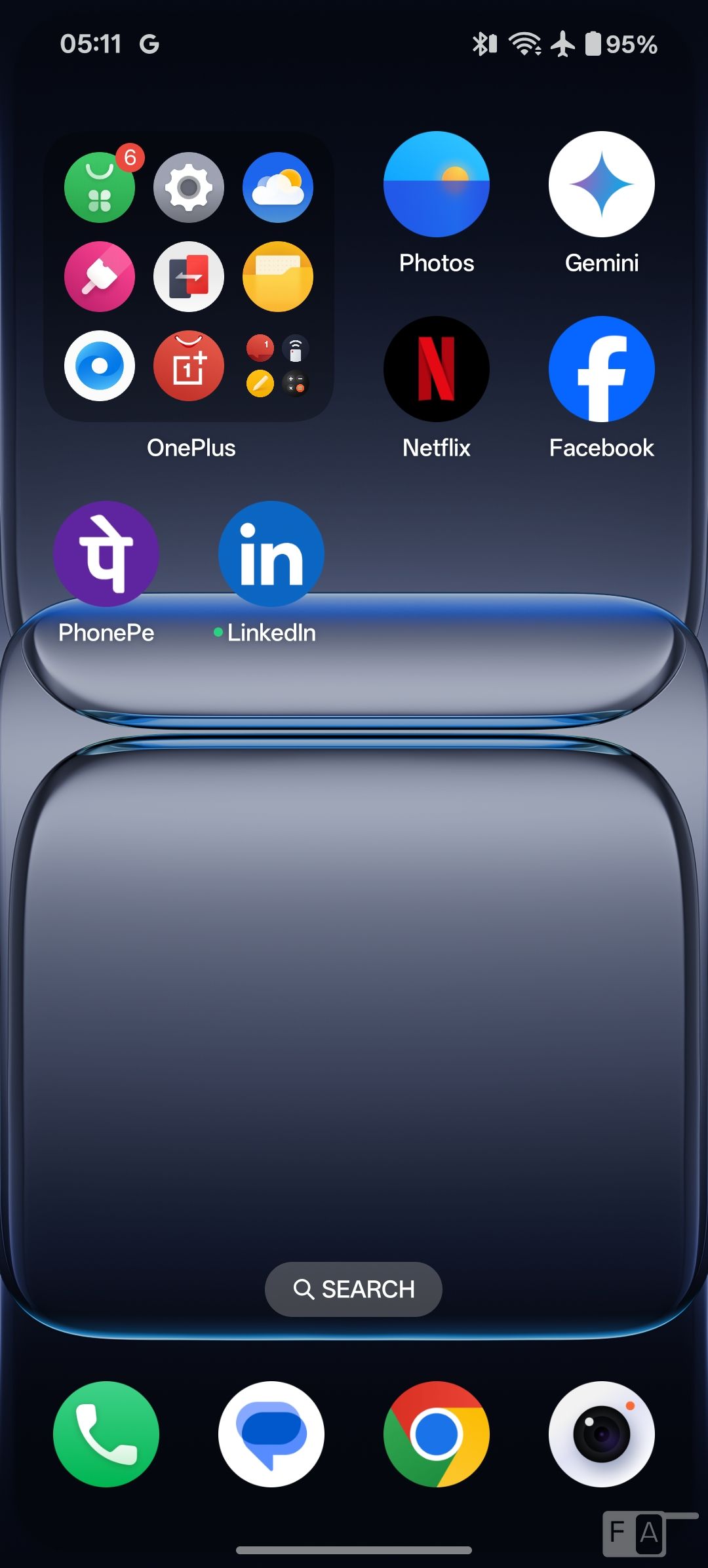Open green App Market with 6 badge

coord(100,187)
